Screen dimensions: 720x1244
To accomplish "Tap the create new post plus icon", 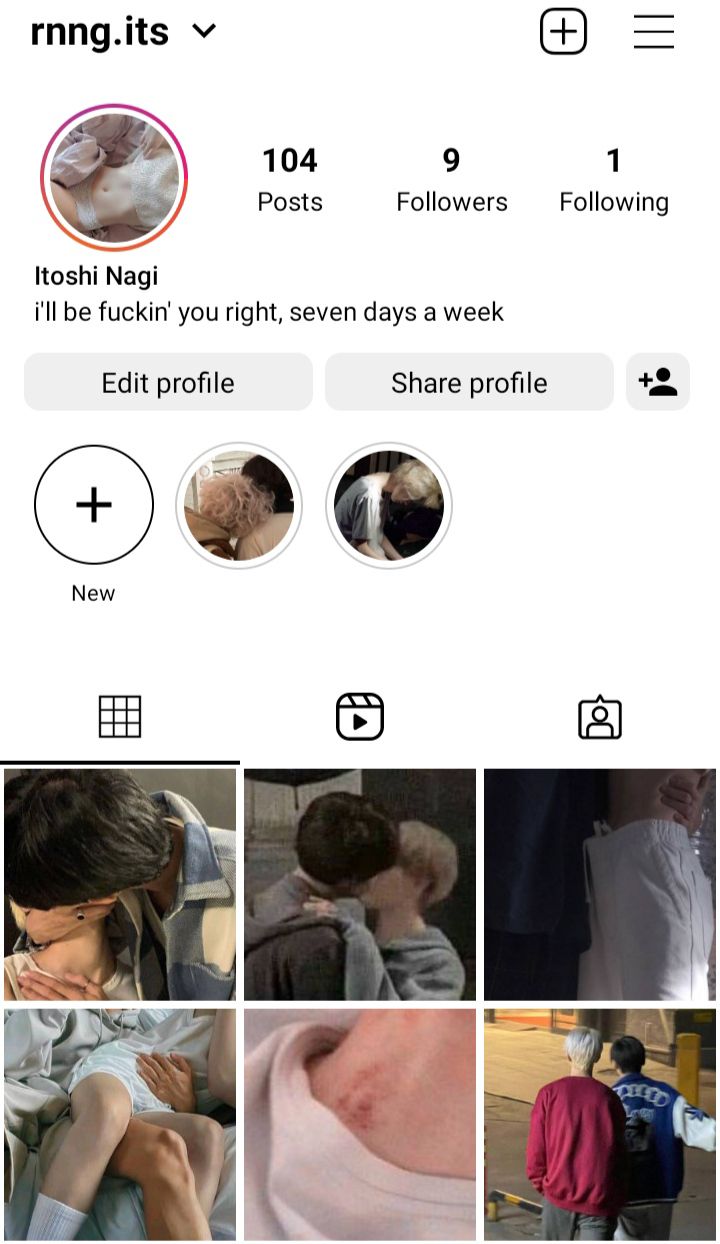I will pos(563,32).
